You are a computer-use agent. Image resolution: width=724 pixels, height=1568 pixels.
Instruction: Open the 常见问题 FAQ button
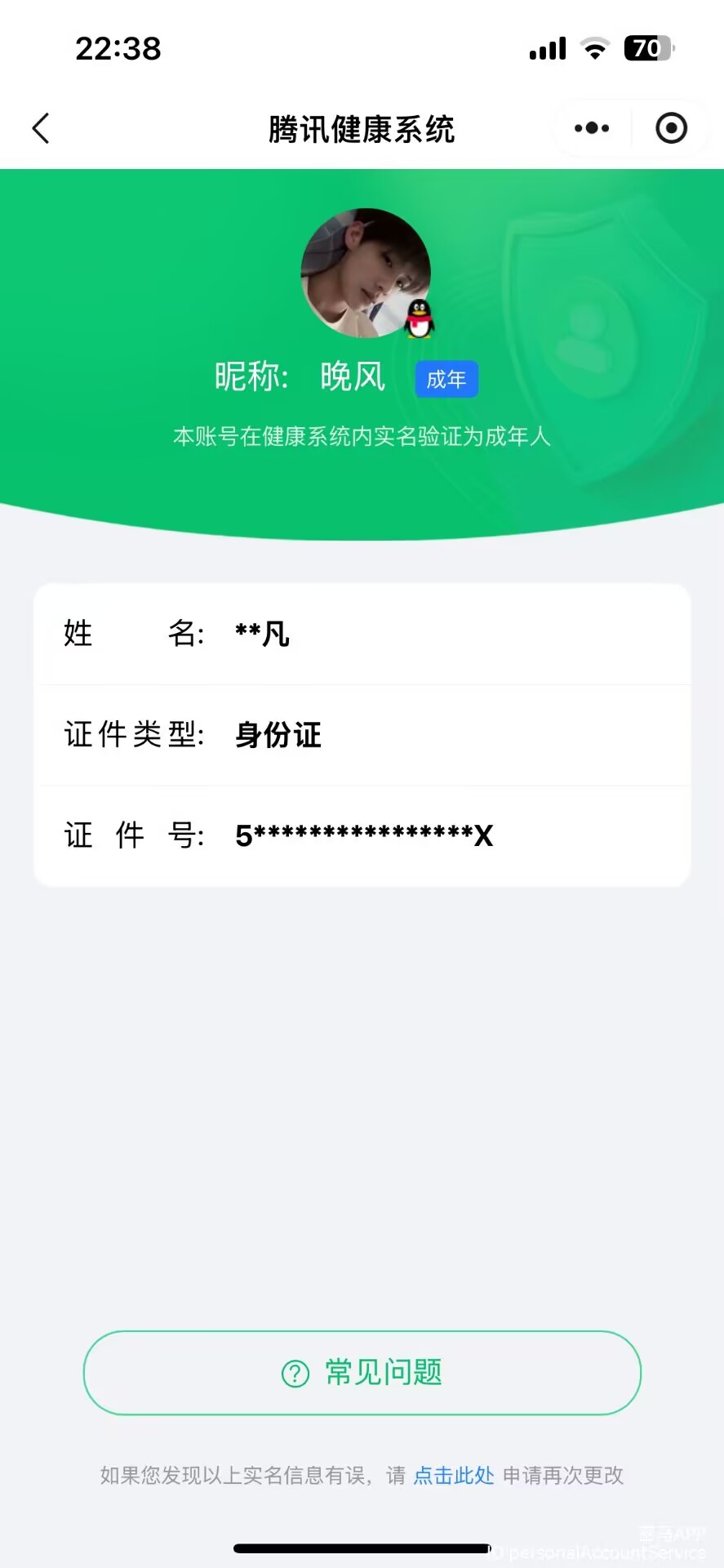tap(362, 1373)
